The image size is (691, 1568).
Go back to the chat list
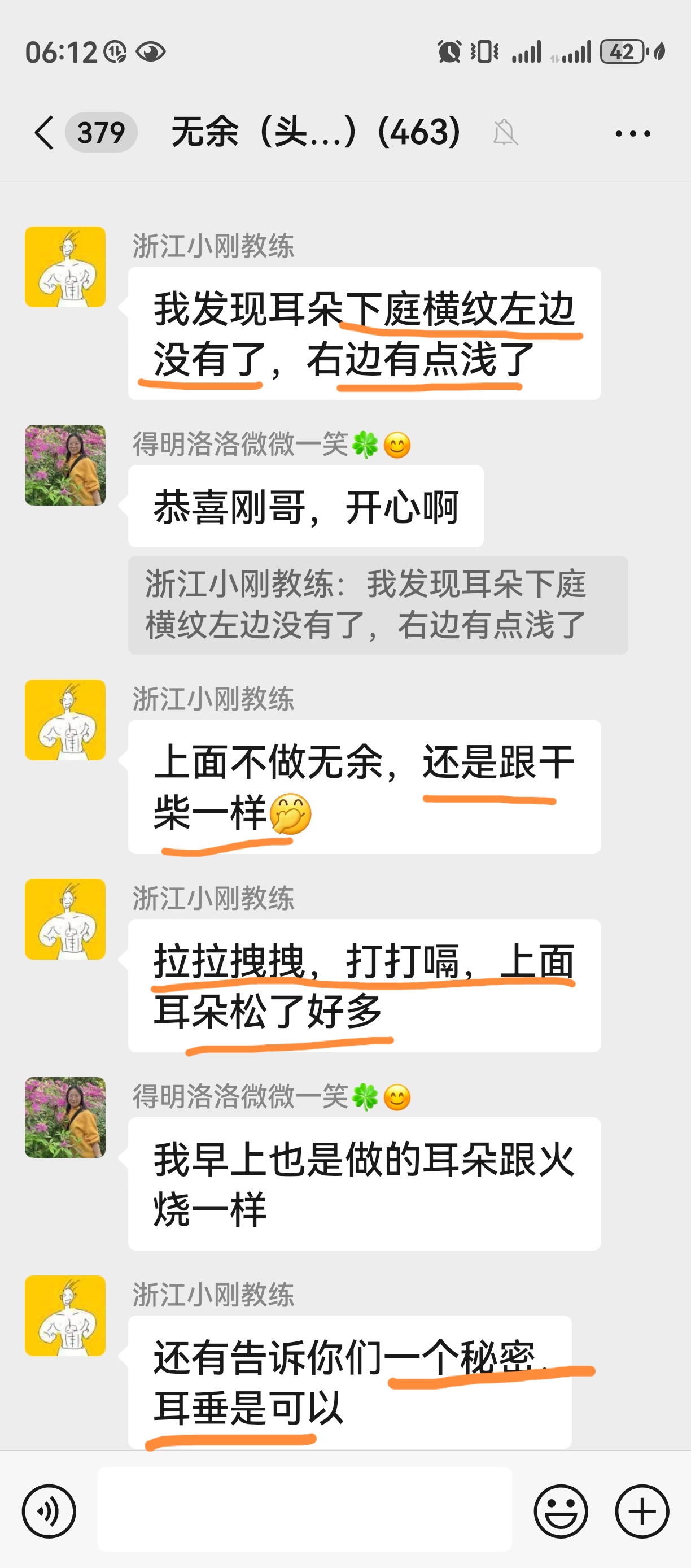45,133
